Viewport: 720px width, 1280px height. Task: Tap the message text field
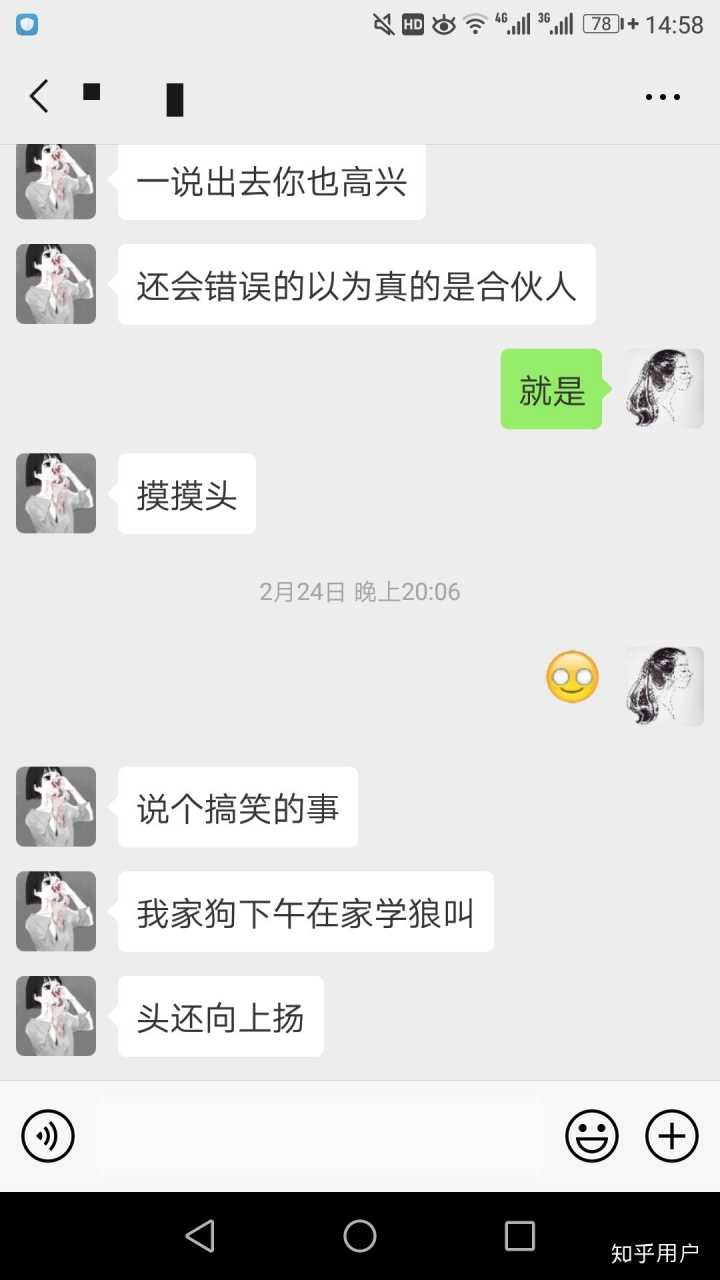click(320, 1136)
